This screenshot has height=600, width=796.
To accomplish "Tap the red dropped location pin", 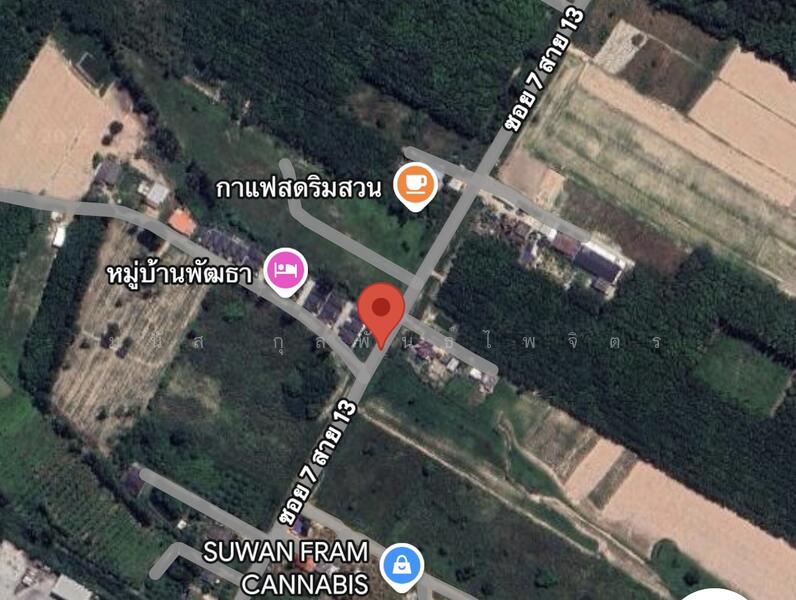I will tap(380, 308).
